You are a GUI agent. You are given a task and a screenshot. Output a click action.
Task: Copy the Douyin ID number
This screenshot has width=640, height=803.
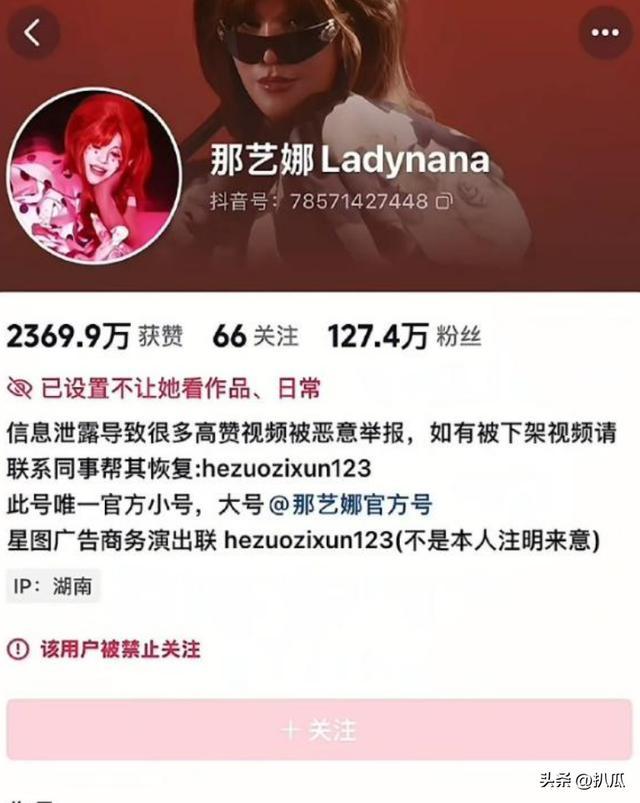443,201
